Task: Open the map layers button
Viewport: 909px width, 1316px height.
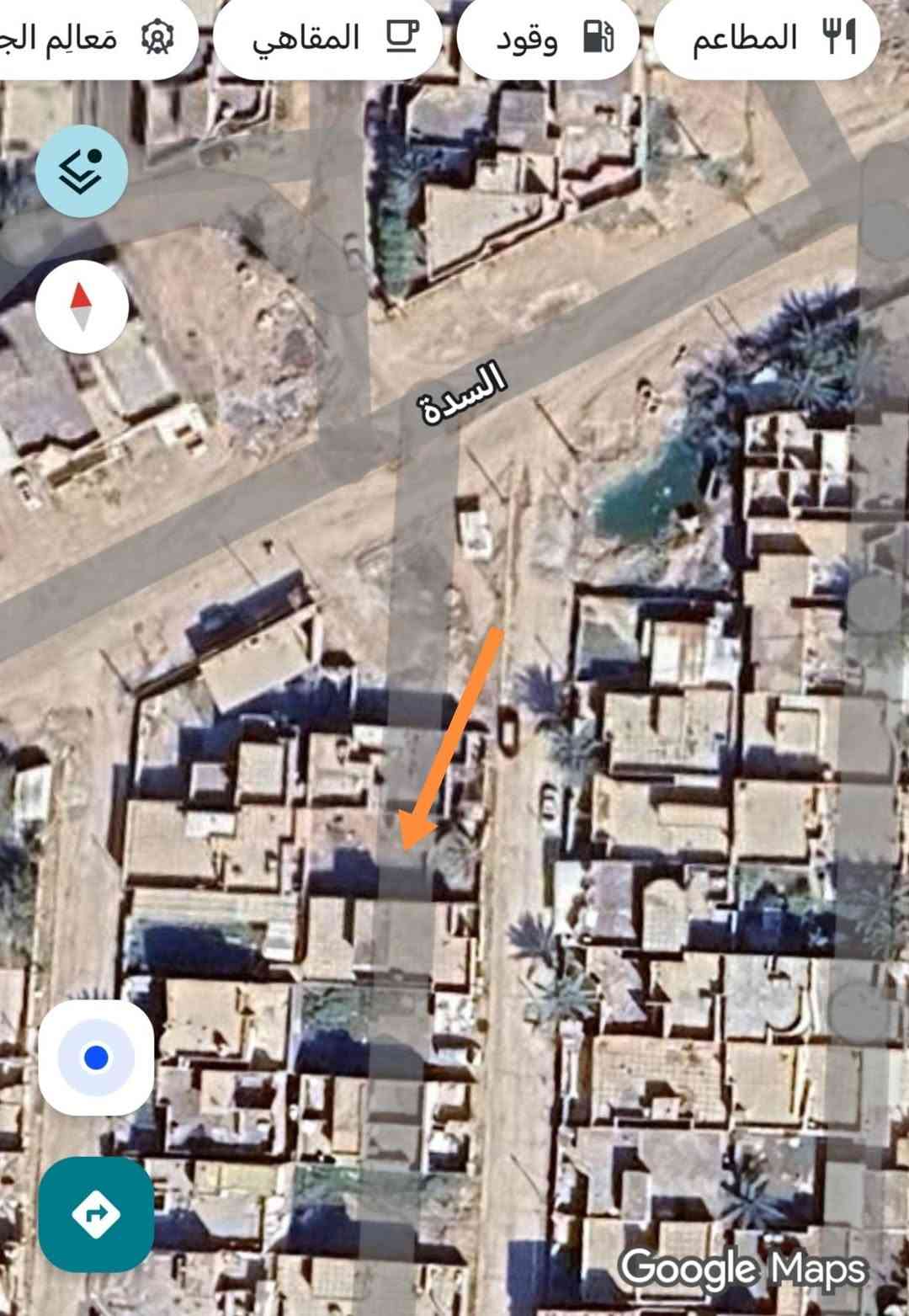Action: pyautogui.click(x=82, y=171)
